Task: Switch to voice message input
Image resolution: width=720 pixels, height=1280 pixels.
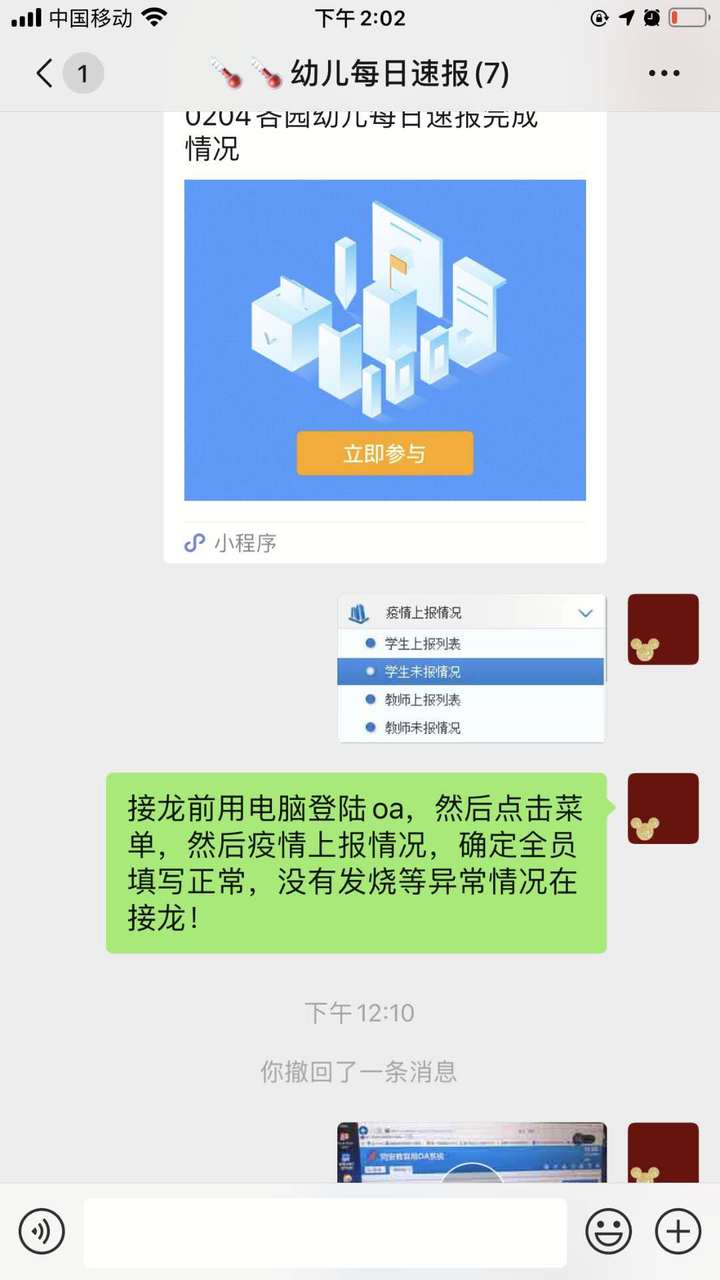Action: tap(41, 1230)
